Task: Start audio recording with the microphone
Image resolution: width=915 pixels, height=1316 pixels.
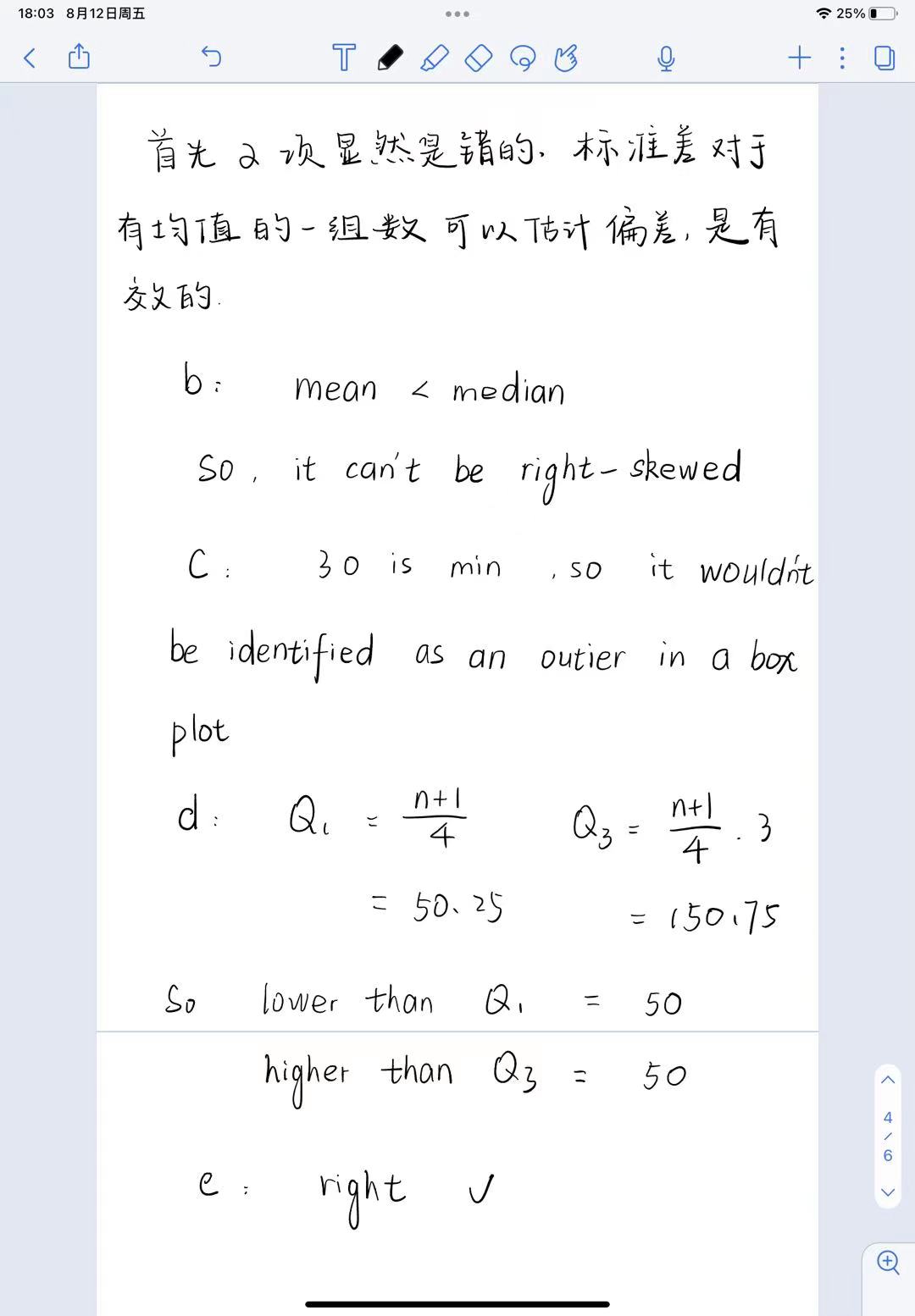Action: click(x=666, y=58)
